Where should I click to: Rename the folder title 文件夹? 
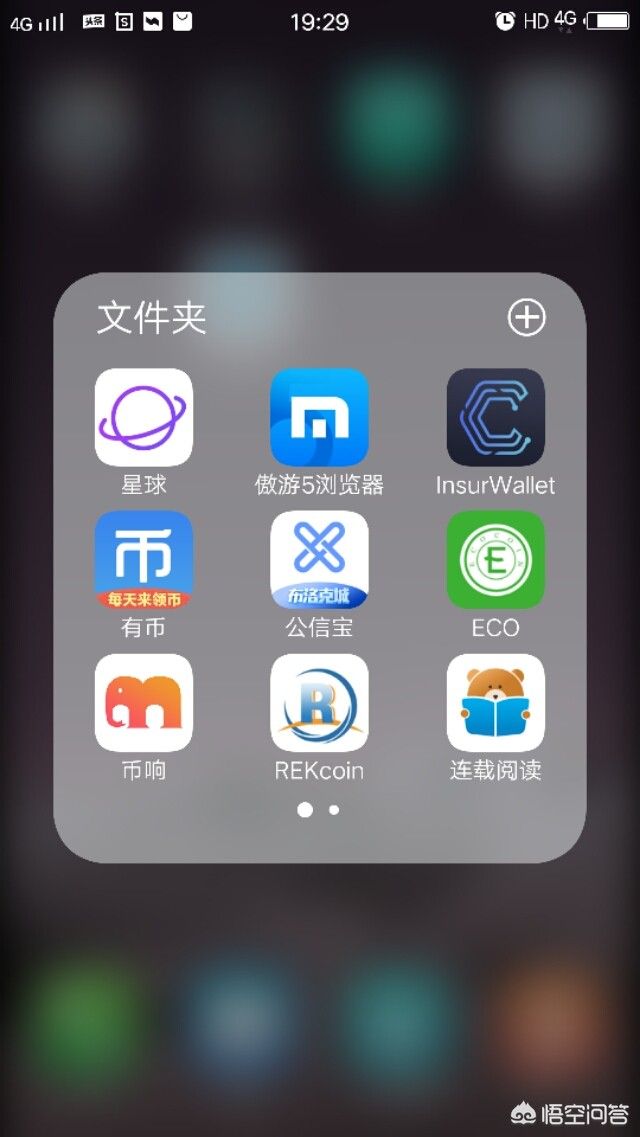point(151,318)
